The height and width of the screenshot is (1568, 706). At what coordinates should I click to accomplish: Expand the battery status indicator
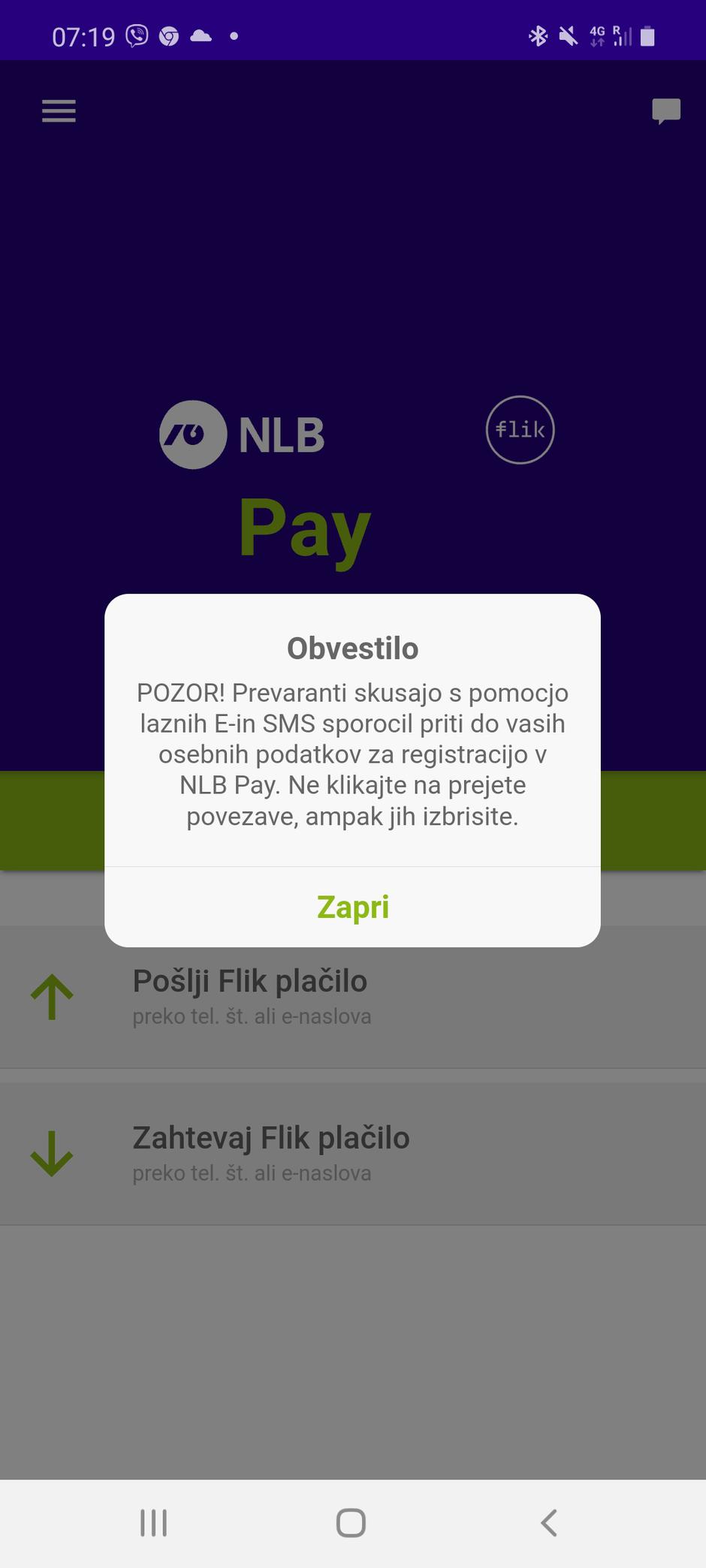coord(647,34)
